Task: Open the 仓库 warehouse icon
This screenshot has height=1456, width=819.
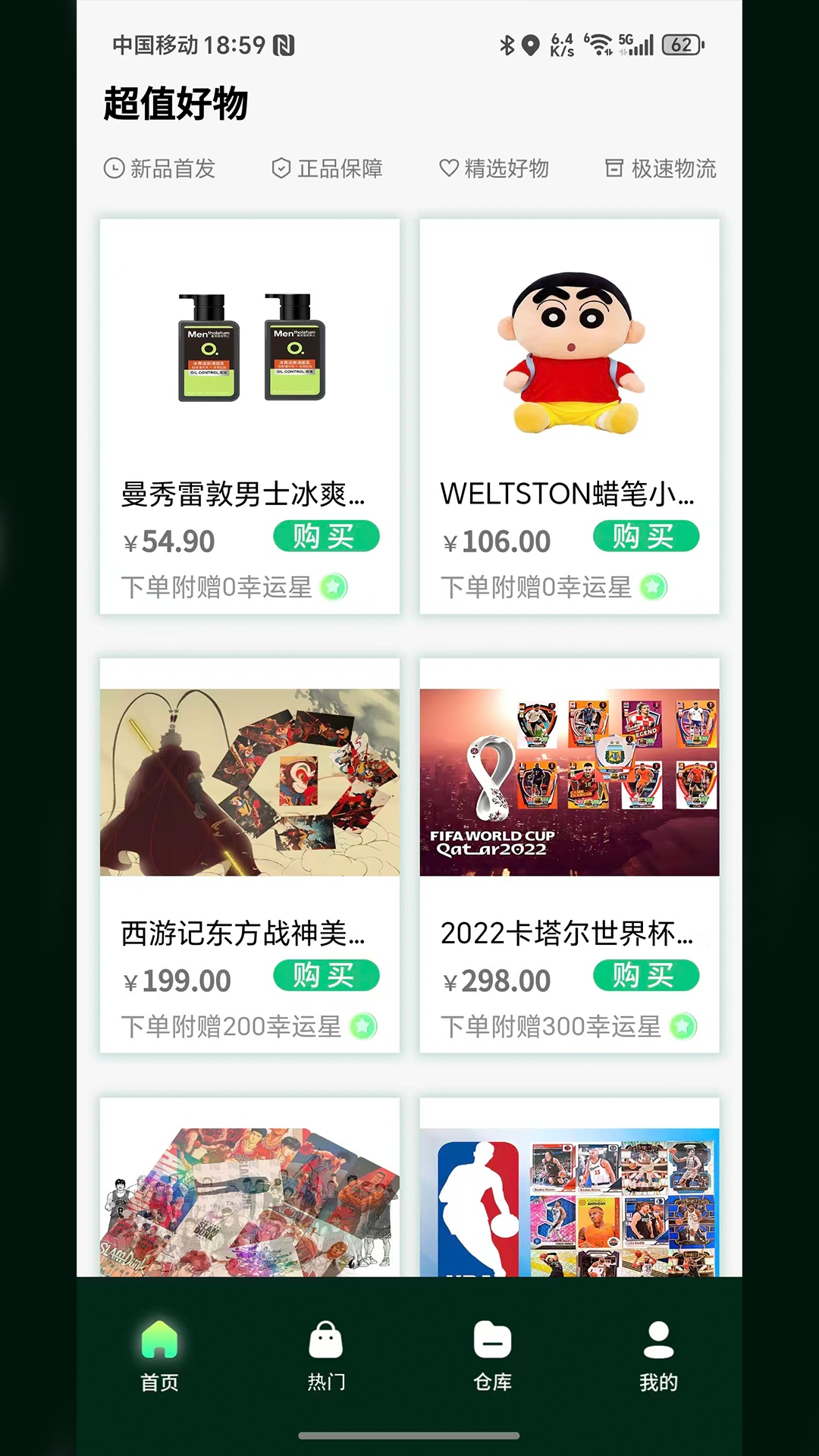Action: pos(491,1339)
